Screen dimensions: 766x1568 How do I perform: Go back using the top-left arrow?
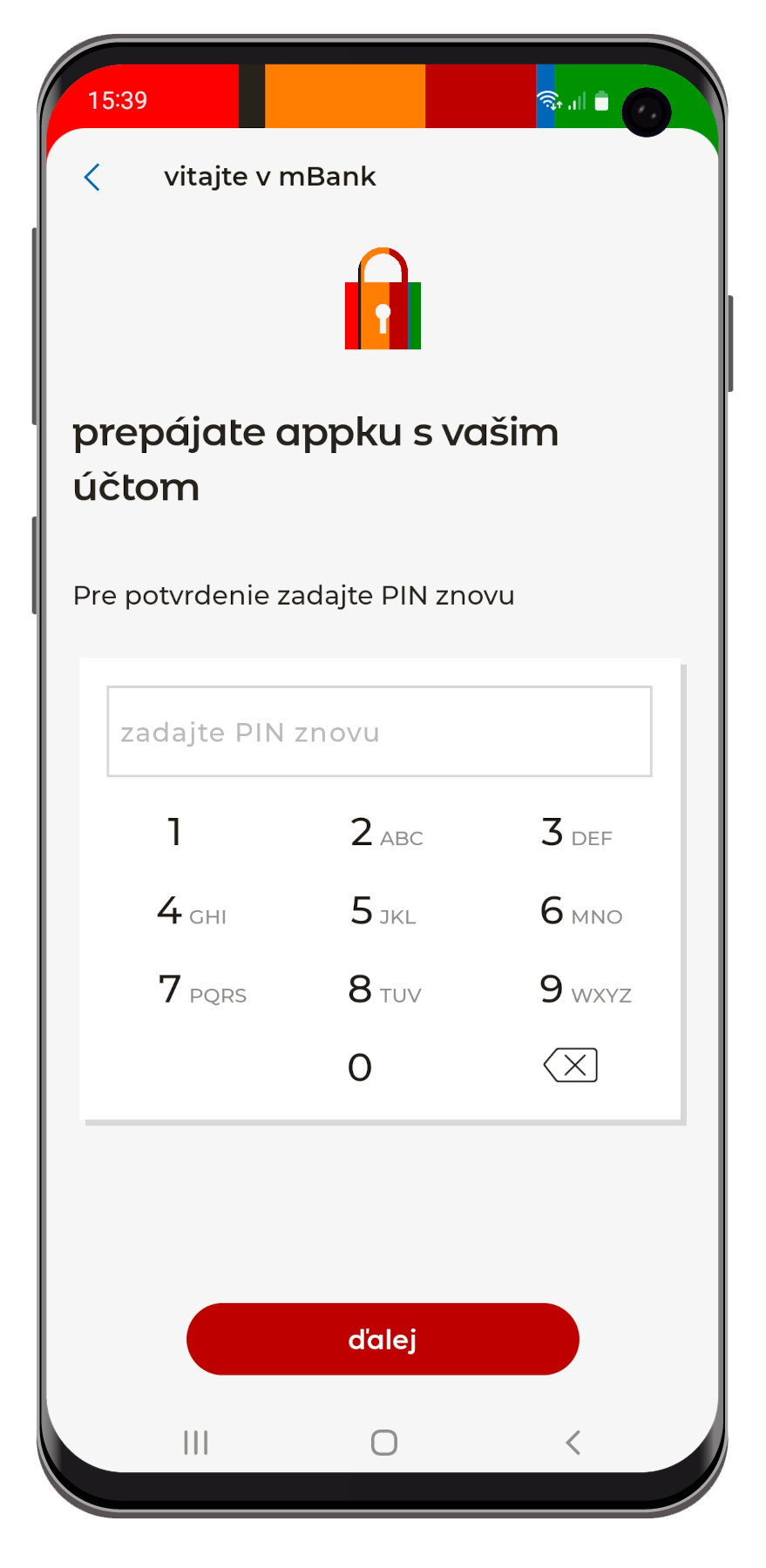click(x=92, y=177)
